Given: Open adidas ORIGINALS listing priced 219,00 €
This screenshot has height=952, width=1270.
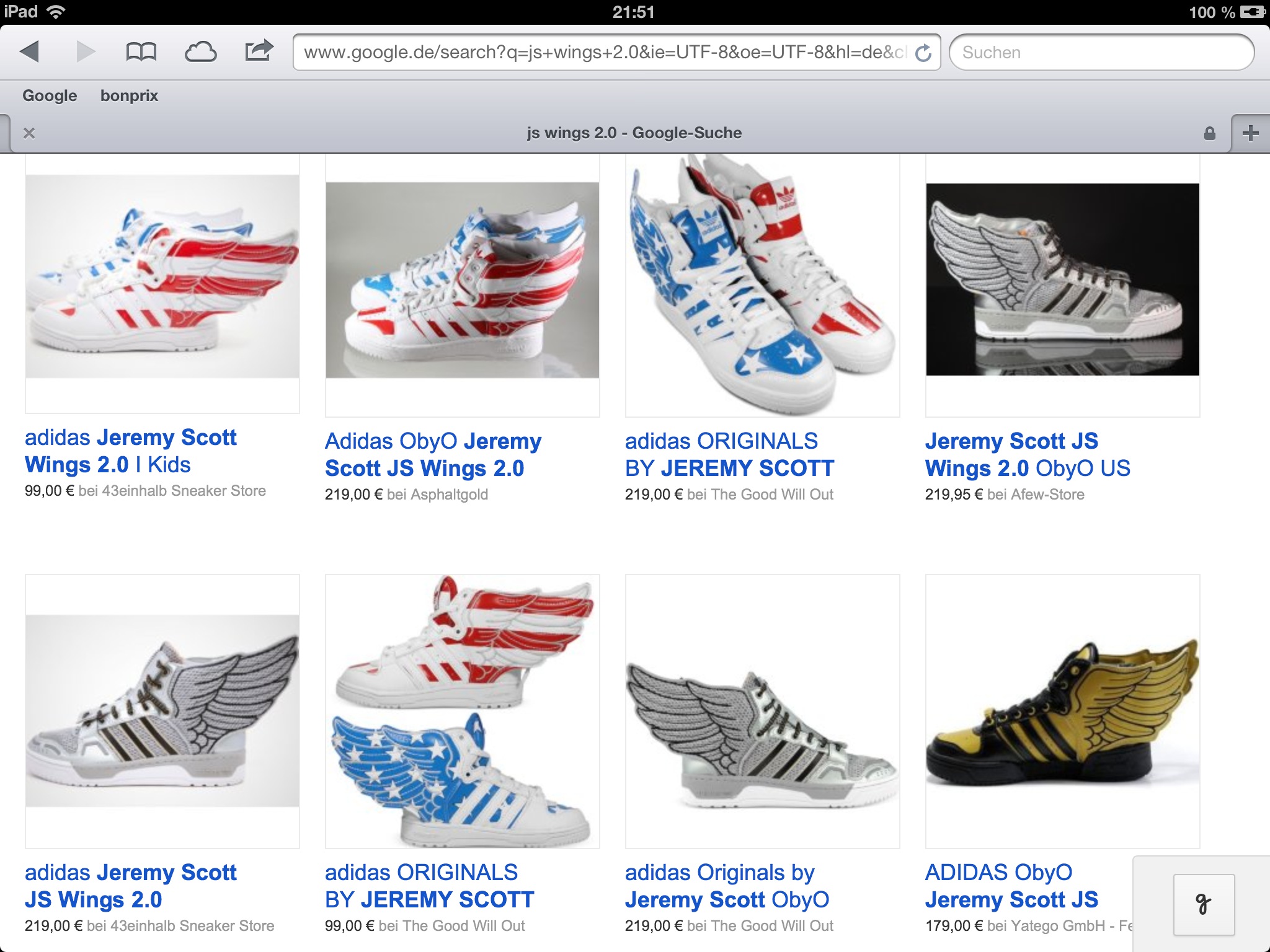Looking at the screenshot, I should (x=729, y=455).
